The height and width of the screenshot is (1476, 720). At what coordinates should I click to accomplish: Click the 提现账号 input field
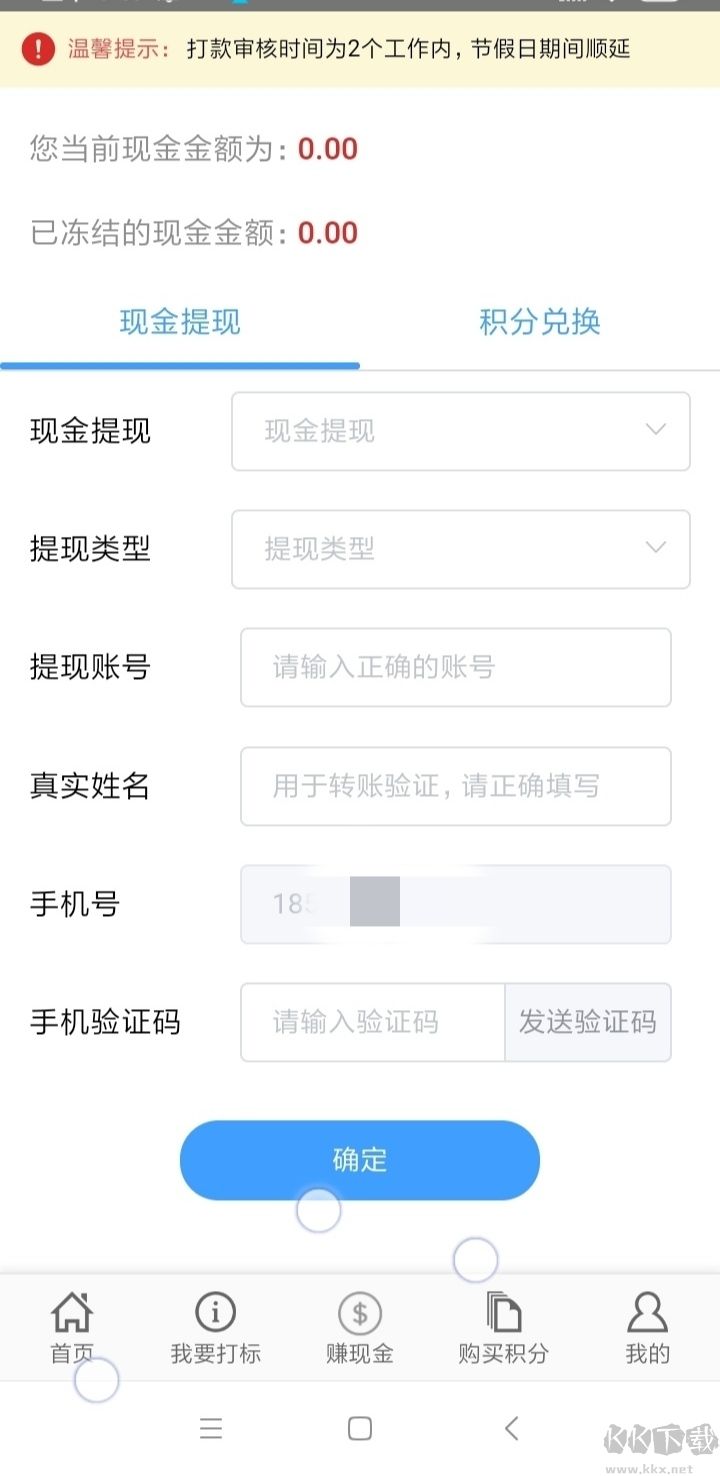click(455, 668)
